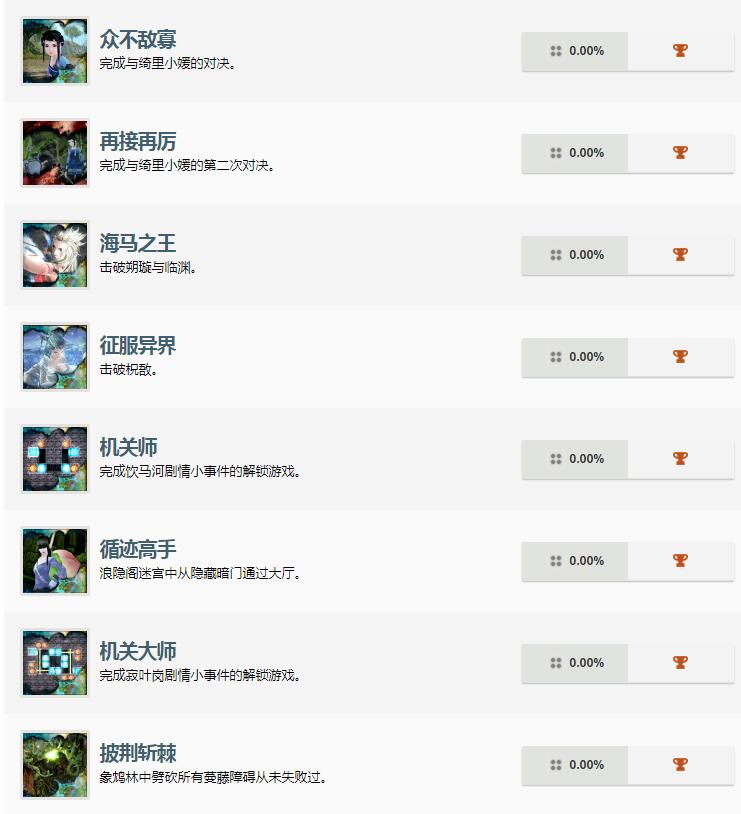This screenshot has height=814, width=741.
Task: View the 循迹高手 achievement
Action: pyautogui.click(x=138, y=550)
